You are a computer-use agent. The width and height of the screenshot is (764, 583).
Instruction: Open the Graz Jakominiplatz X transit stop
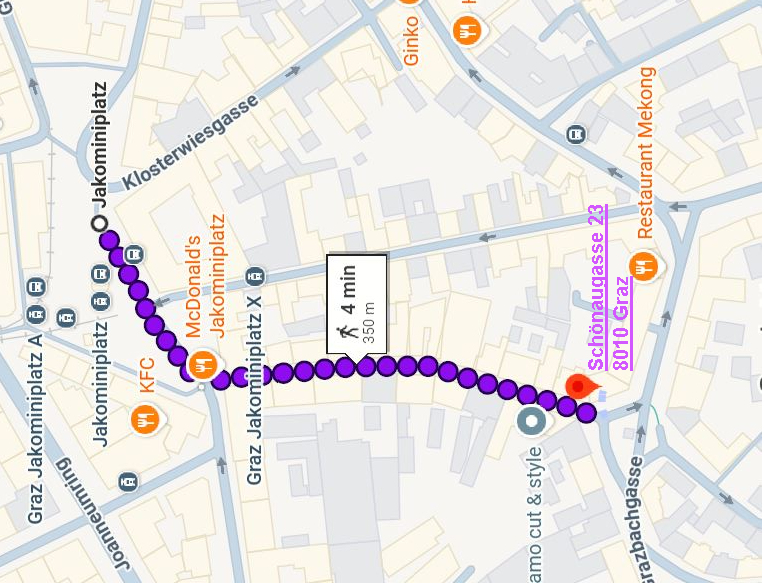point(255,276)
